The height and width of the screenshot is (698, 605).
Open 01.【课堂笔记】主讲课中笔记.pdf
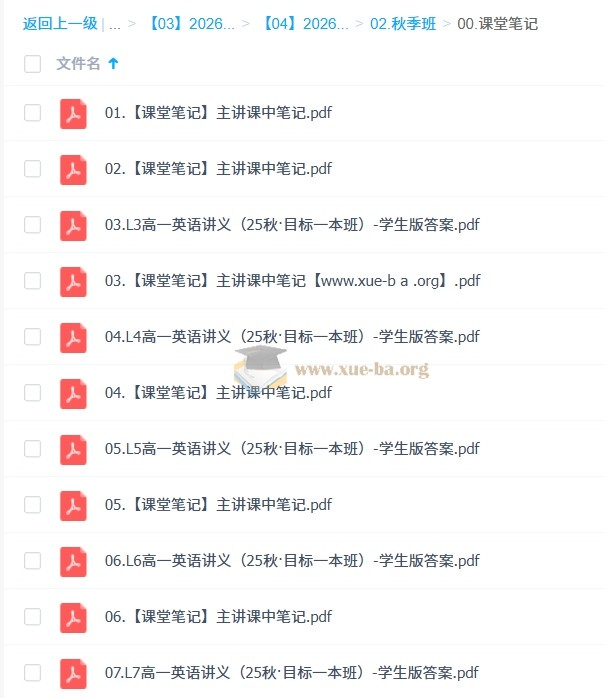(218, 113)
